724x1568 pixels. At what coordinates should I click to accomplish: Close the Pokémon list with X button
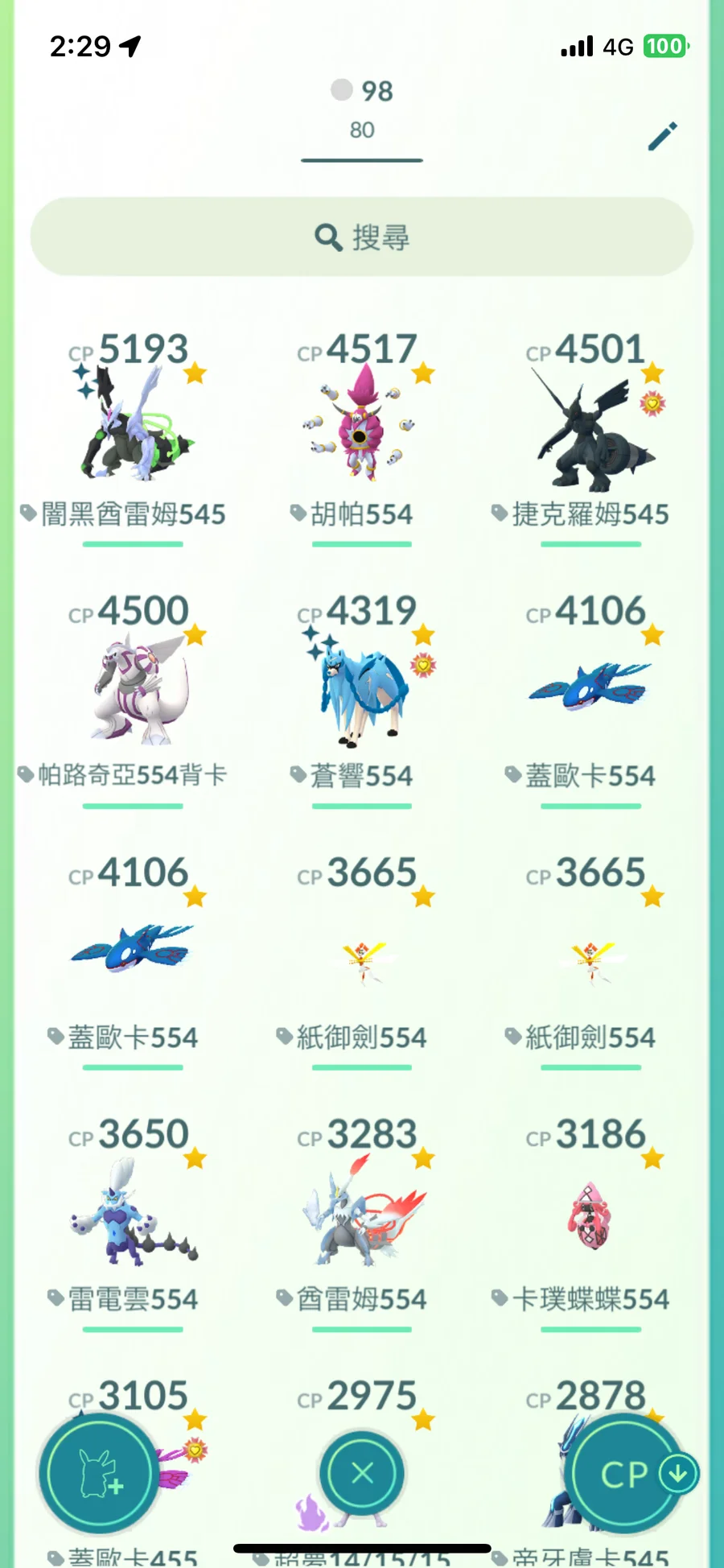362,1474
